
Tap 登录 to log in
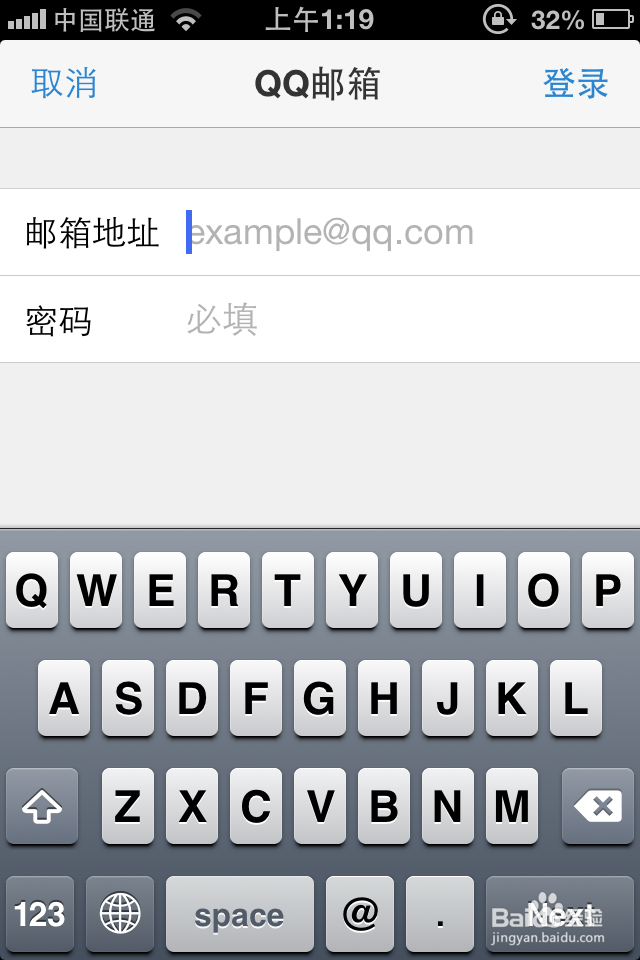point(576,84)
